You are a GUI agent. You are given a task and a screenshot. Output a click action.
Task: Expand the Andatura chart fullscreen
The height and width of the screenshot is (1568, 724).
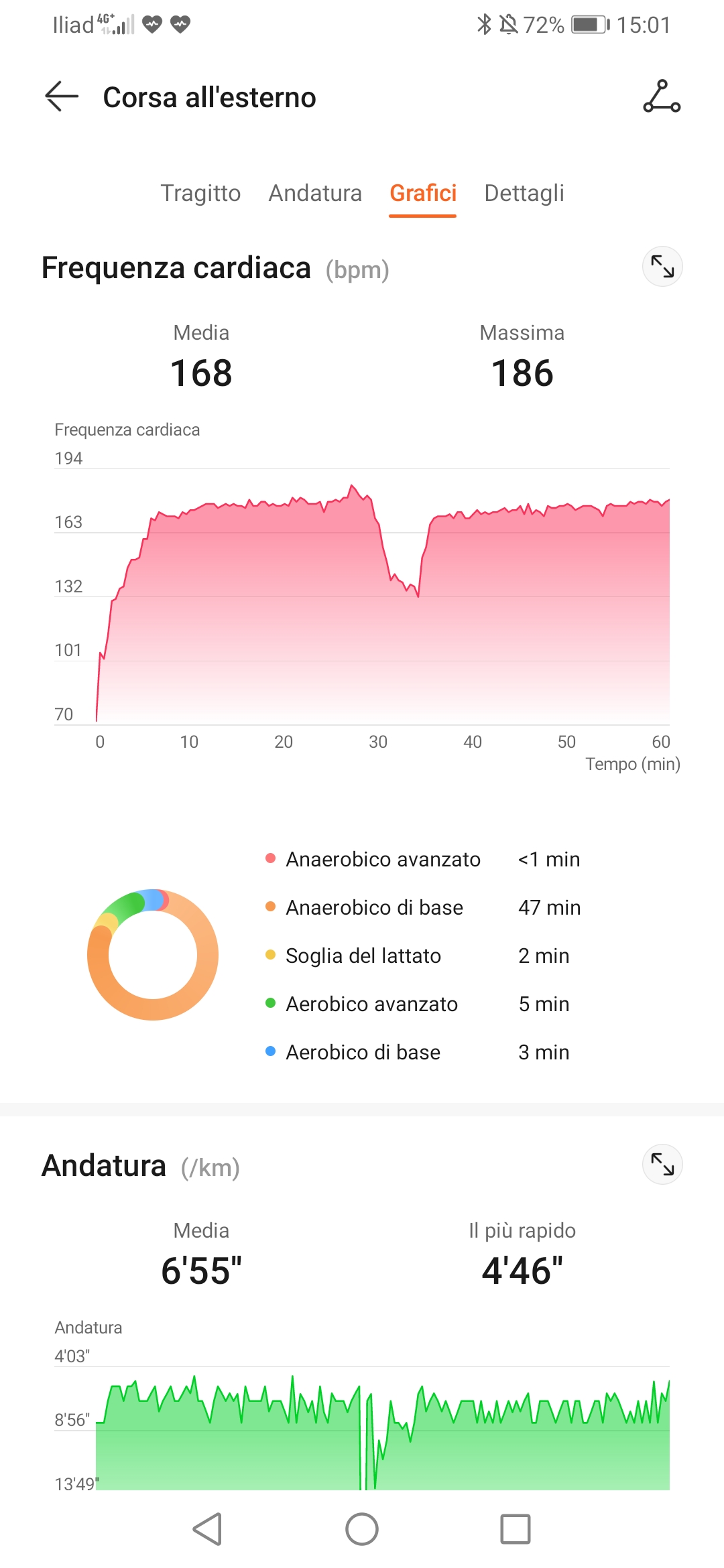click(x=662, y=1165)
